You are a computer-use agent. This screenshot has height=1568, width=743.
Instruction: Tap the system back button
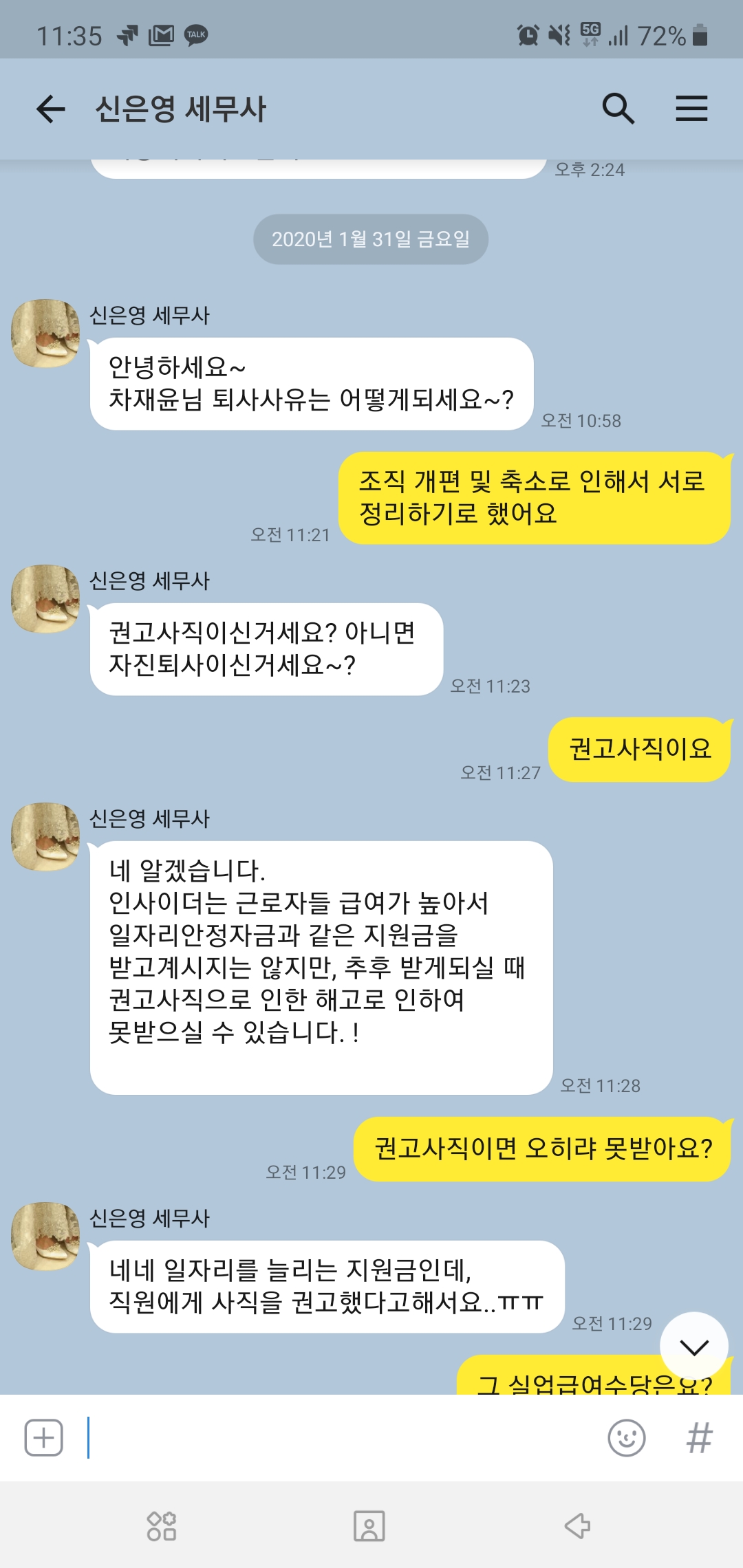click(x=577, y=1525)
